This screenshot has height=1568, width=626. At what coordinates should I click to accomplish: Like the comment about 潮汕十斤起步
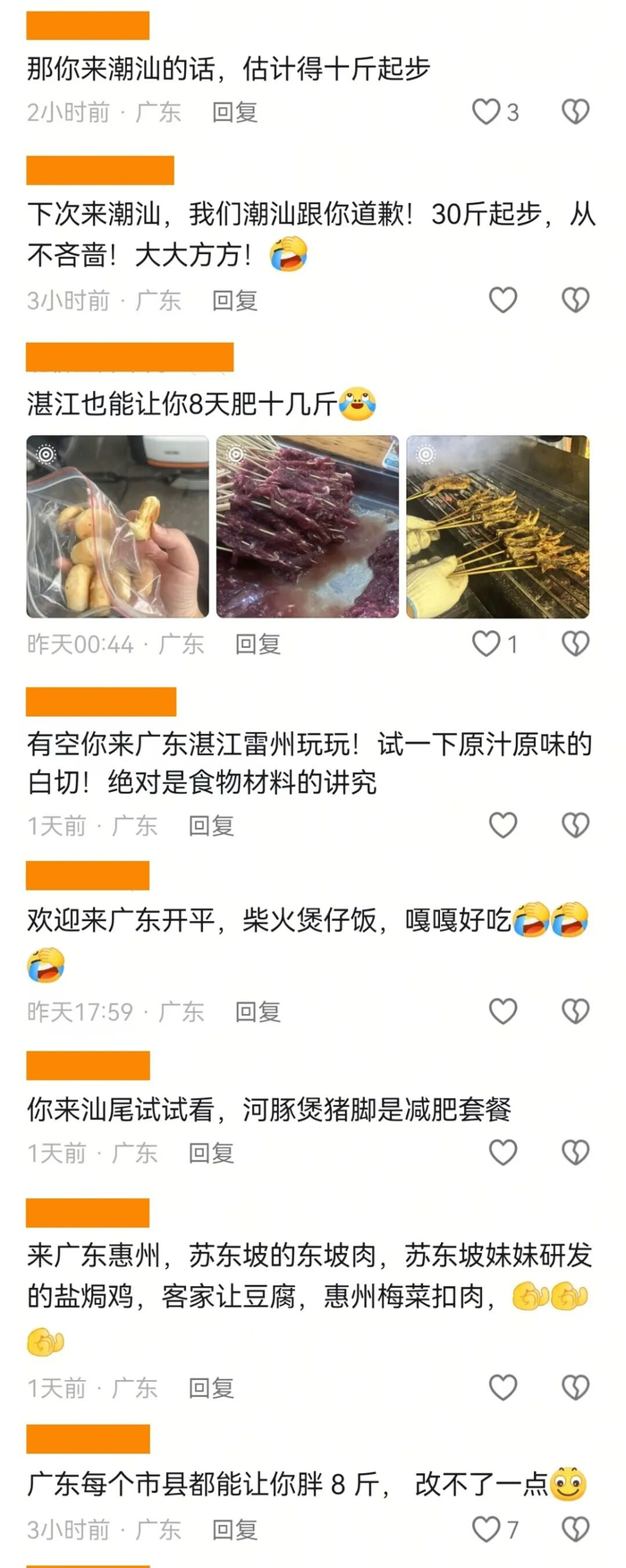pos(486,112)
